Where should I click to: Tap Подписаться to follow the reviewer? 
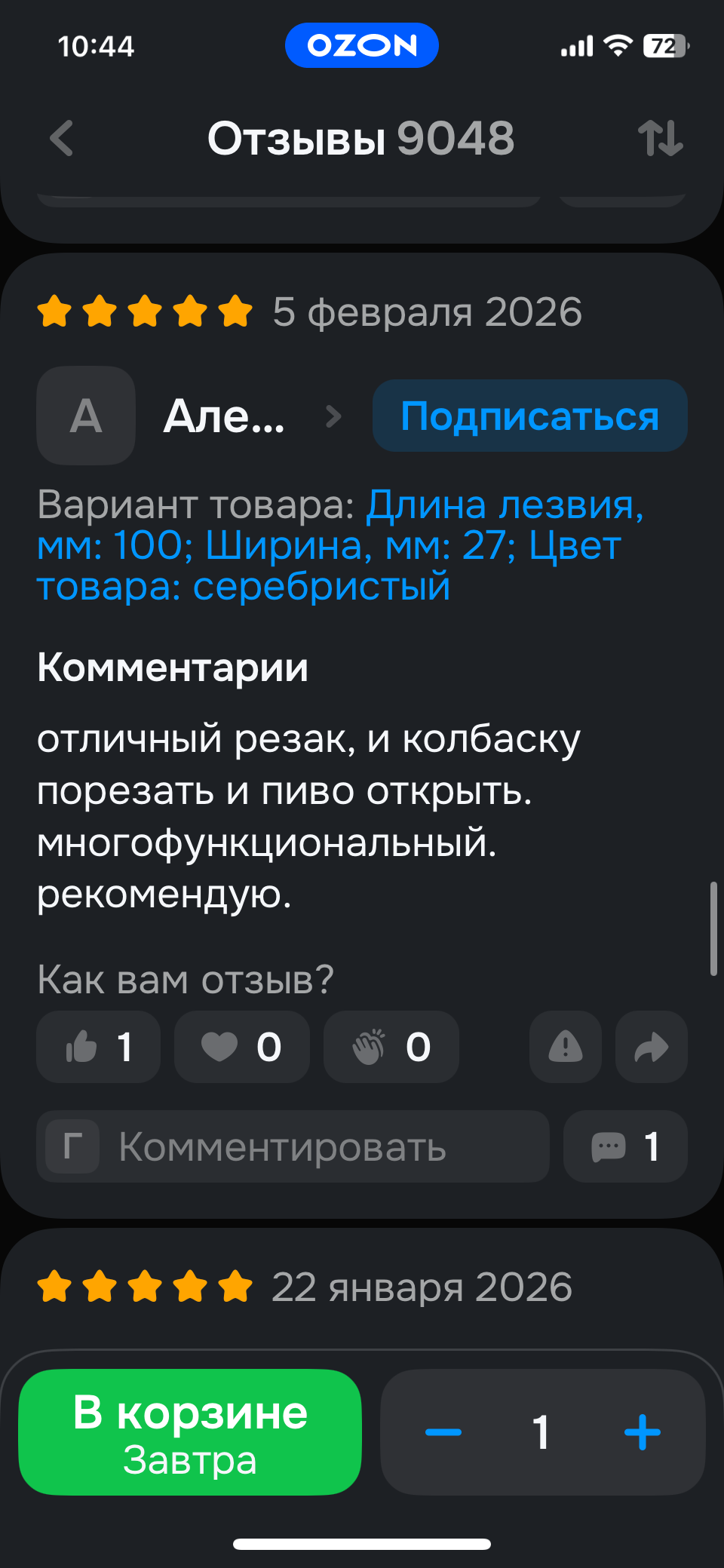(529, 416)
